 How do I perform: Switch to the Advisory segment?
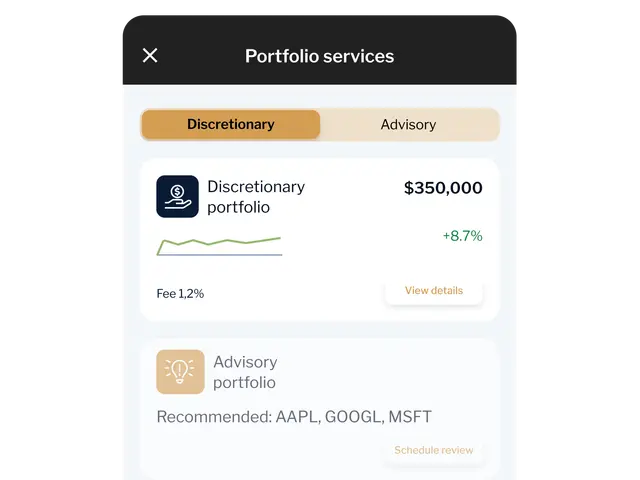coord(408,125)
